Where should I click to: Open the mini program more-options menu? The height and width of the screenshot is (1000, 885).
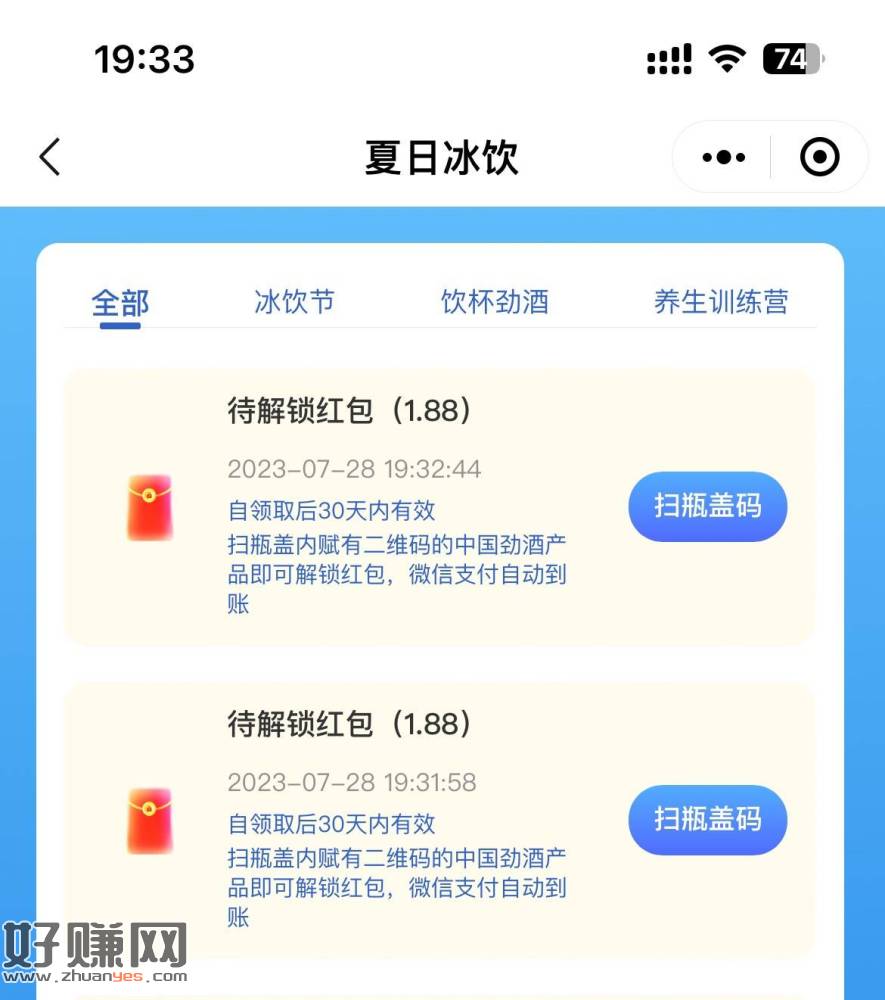pos(724,157)
